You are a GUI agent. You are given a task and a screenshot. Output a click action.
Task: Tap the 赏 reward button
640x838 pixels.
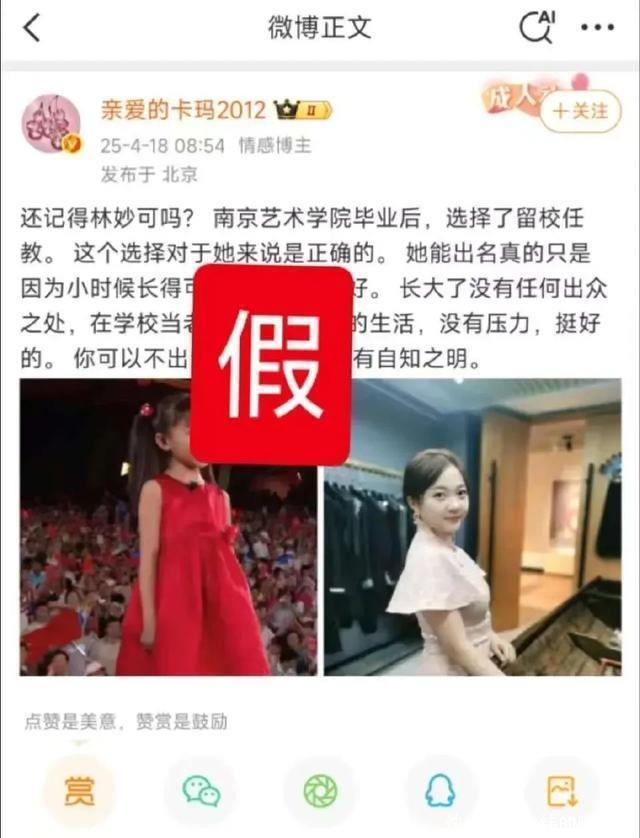(x=79, y=791)
